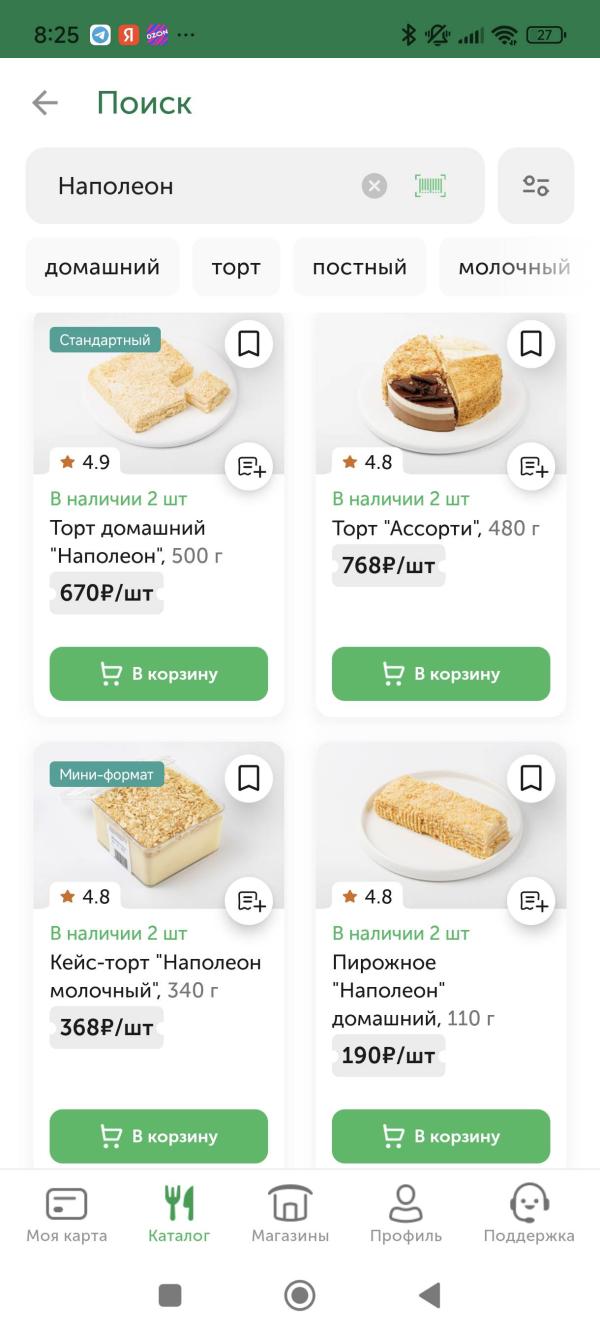Add Пирожное "Наполеон" домашний to cart
This screenshot has width=600, height=1333.
(441, 1136)
